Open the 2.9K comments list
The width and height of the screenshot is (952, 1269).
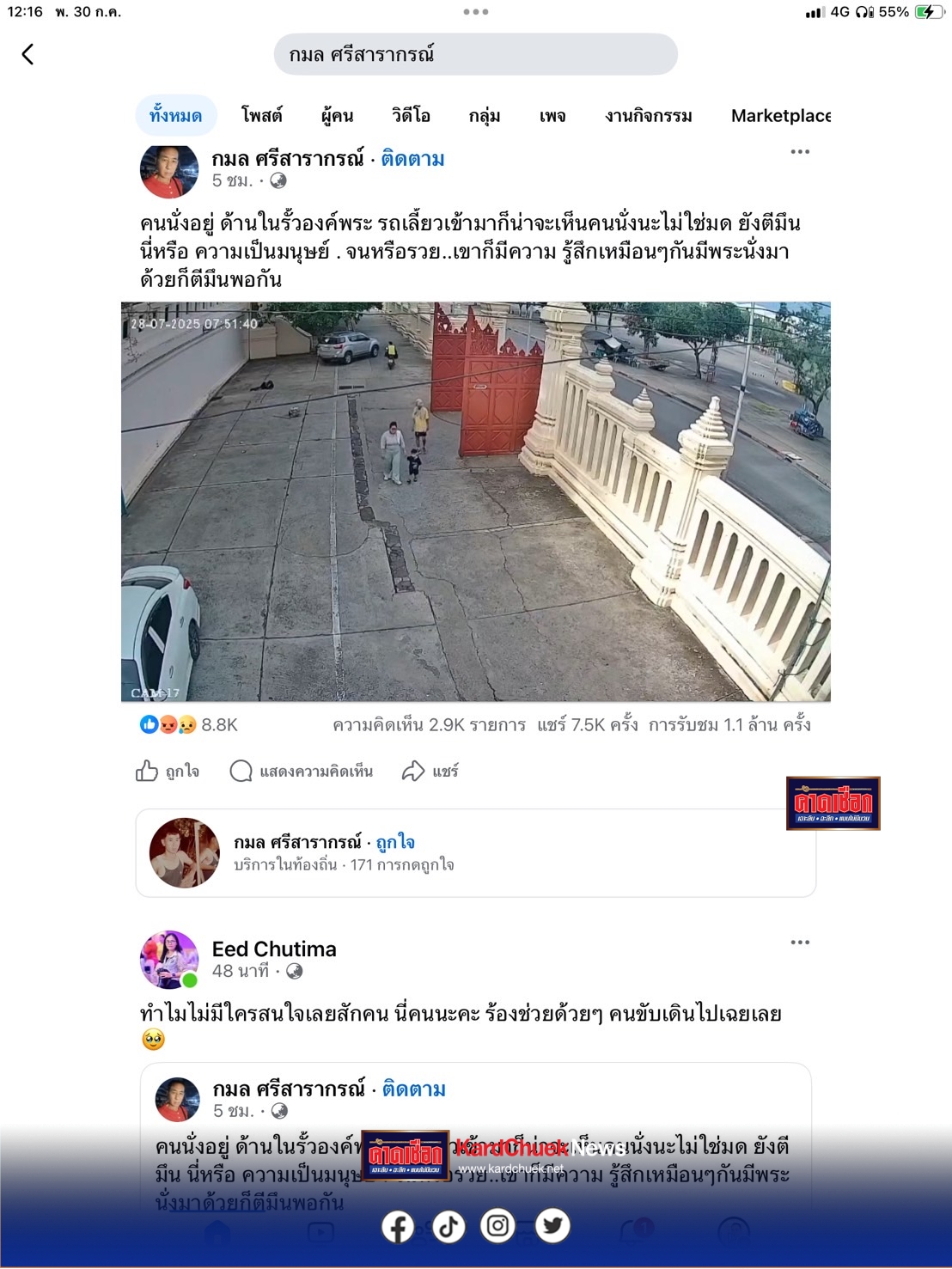429,725
